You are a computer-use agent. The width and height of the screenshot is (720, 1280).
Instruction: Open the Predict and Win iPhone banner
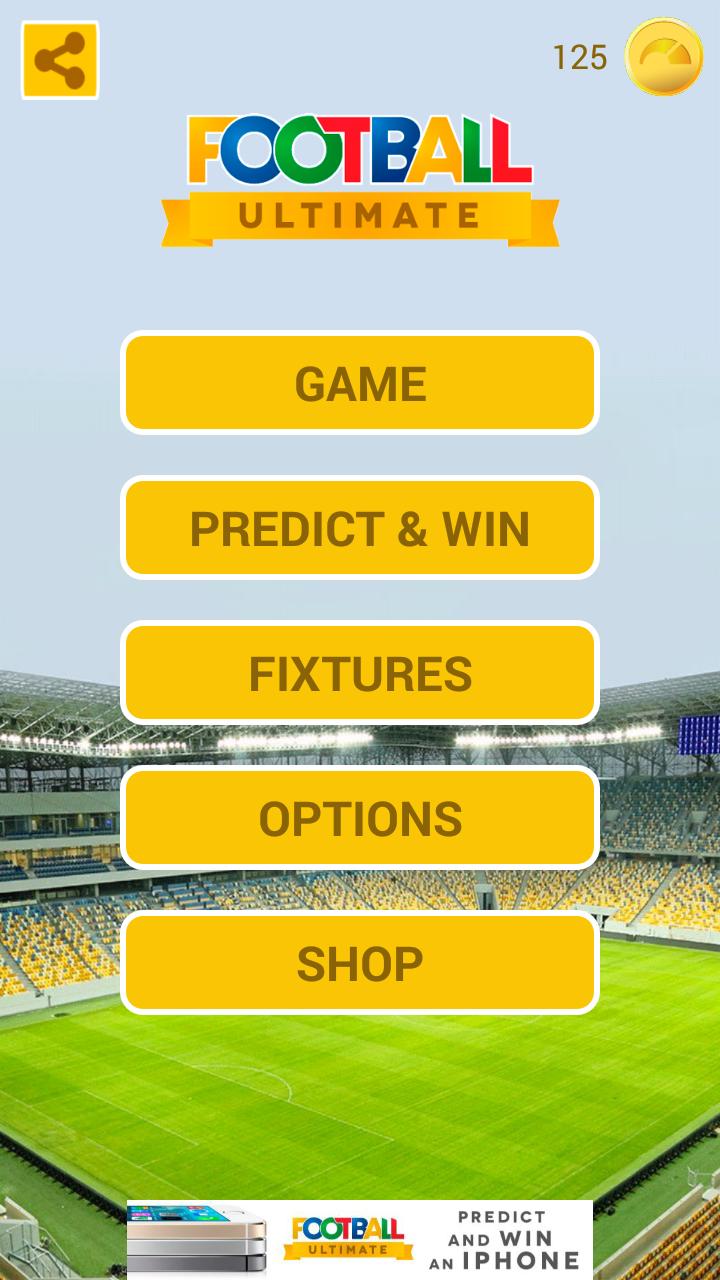(360, 1239)
